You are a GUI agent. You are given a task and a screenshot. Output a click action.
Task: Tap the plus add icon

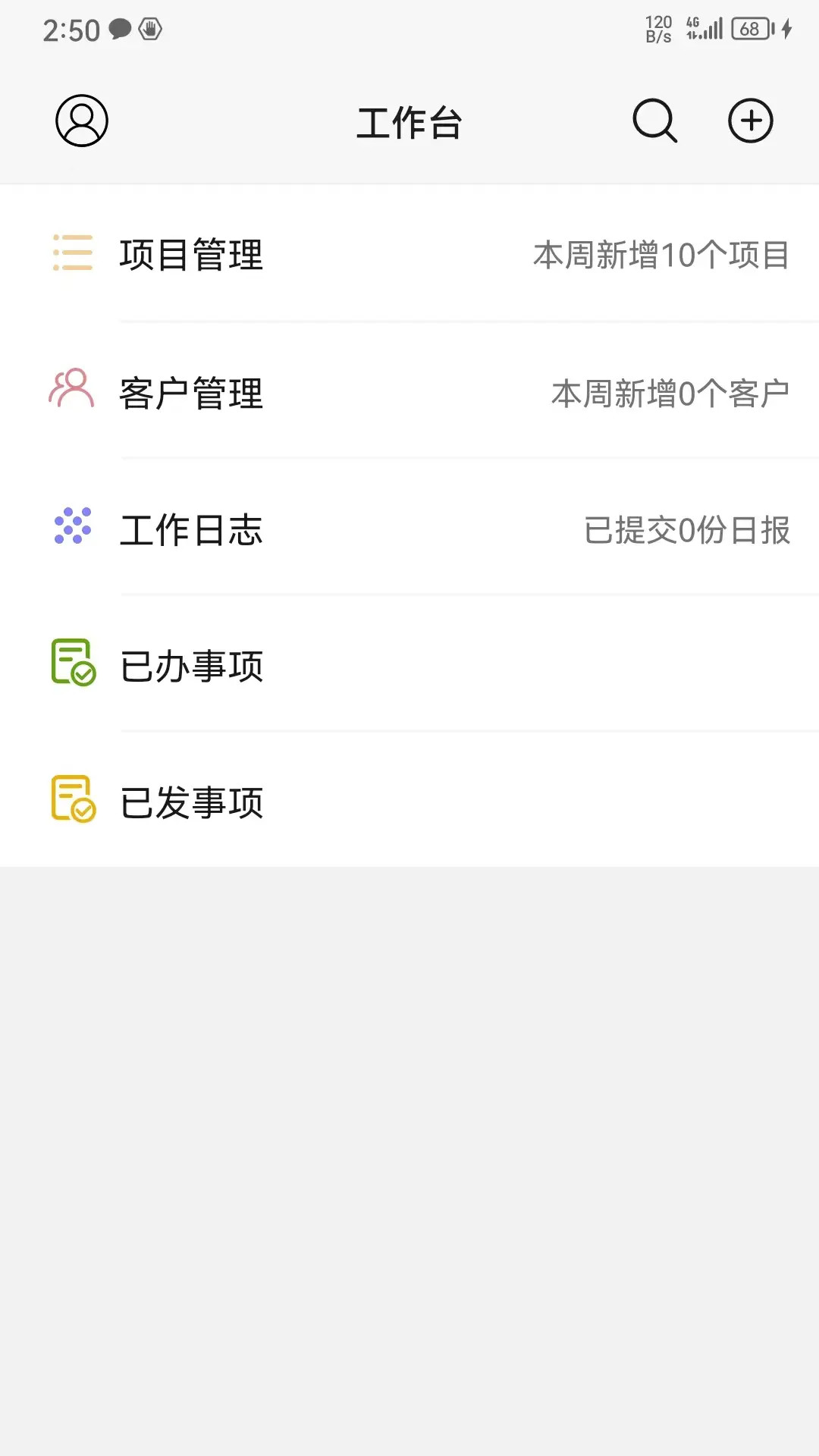[750, 121]
